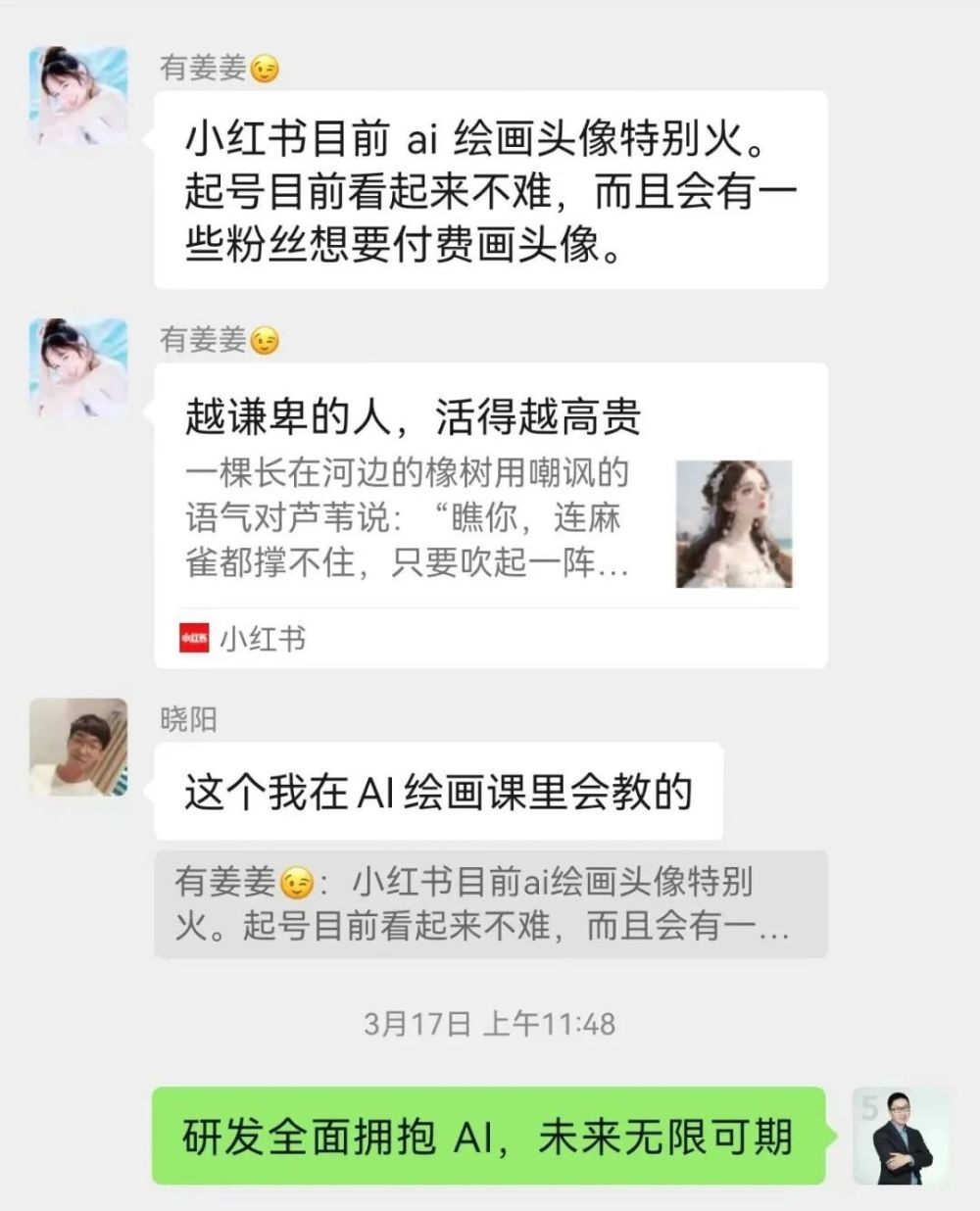Screen dimensions: 980x1211
Task: Open 晓阳's profile picture
Action: point(76,746)
